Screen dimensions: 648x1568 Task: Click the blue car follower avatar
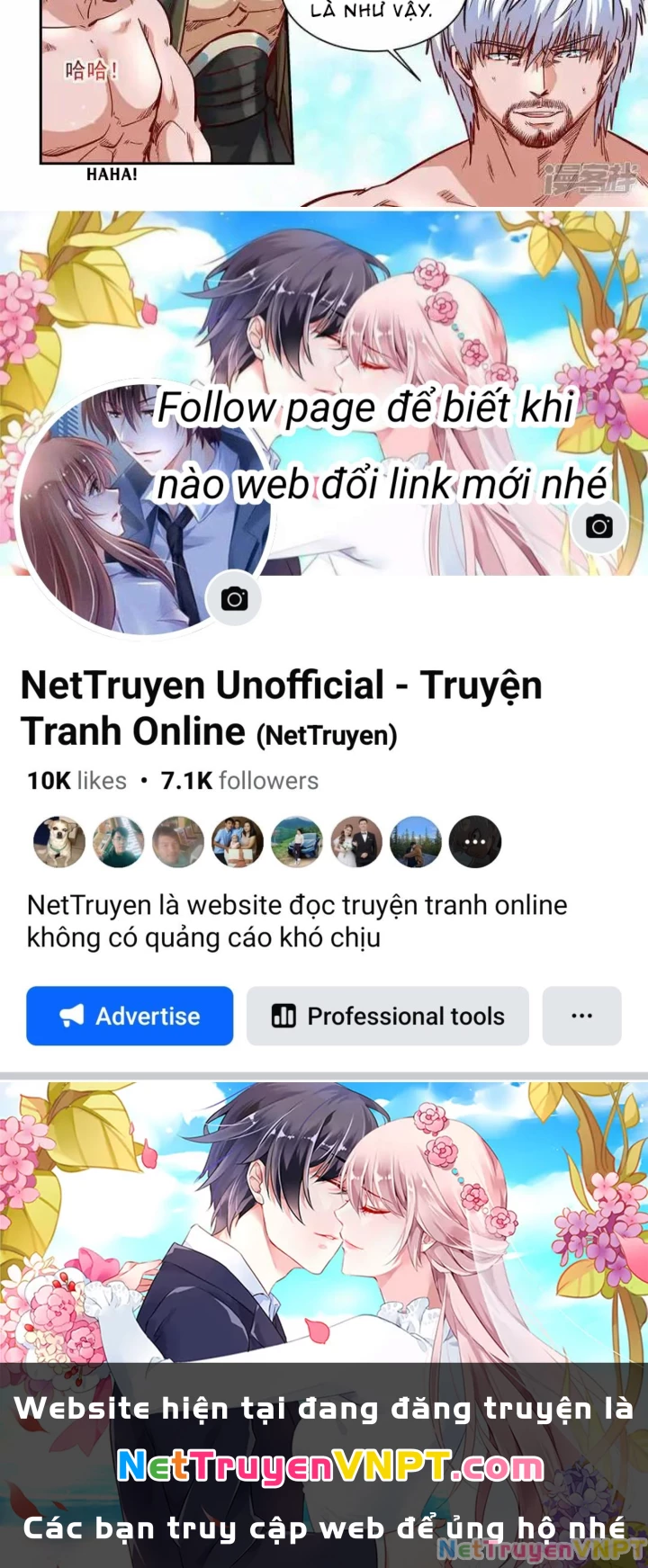[x=297, y=841]
